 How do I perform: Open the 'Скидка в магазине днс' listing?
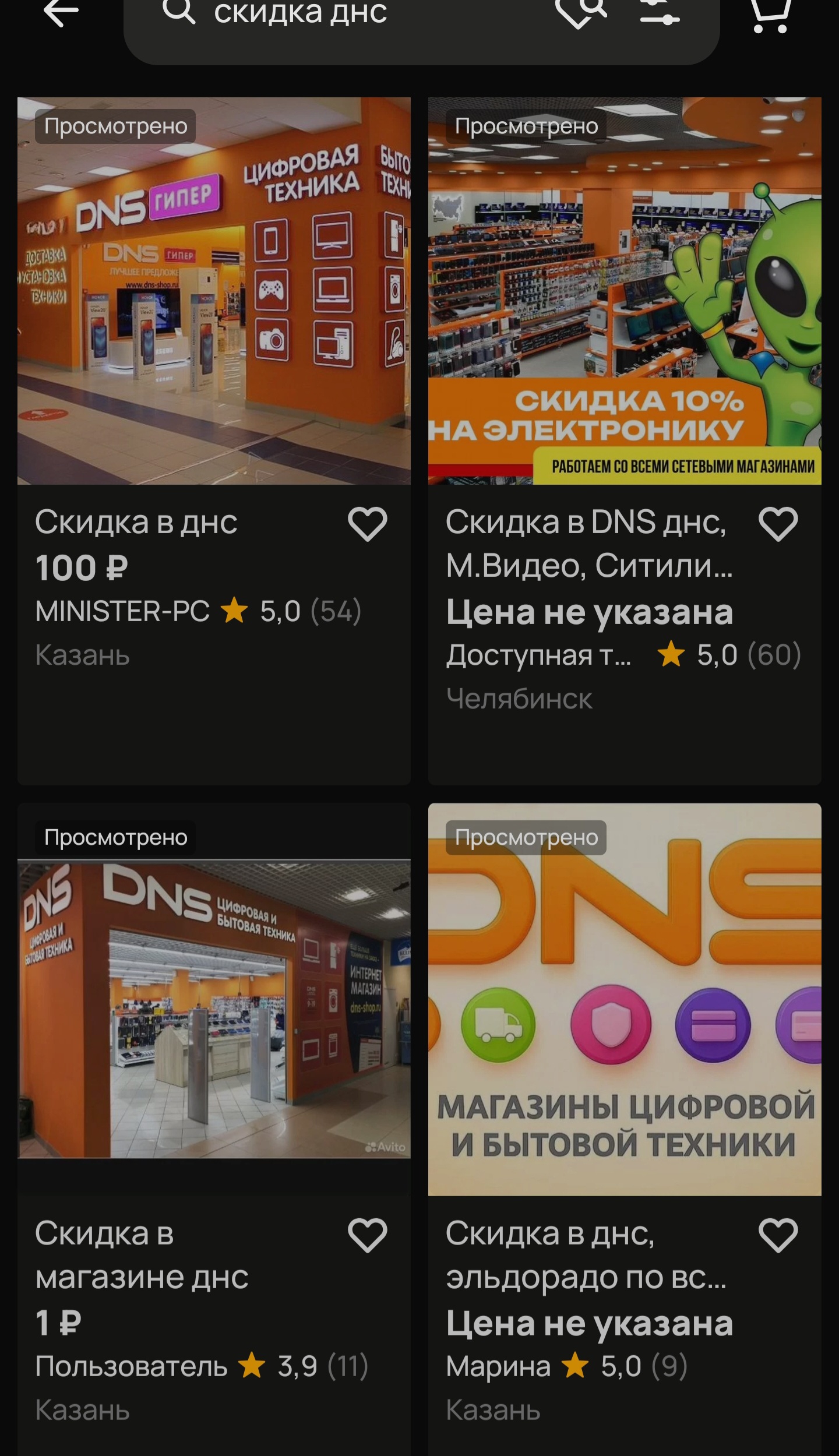(x=214, y=1008)
